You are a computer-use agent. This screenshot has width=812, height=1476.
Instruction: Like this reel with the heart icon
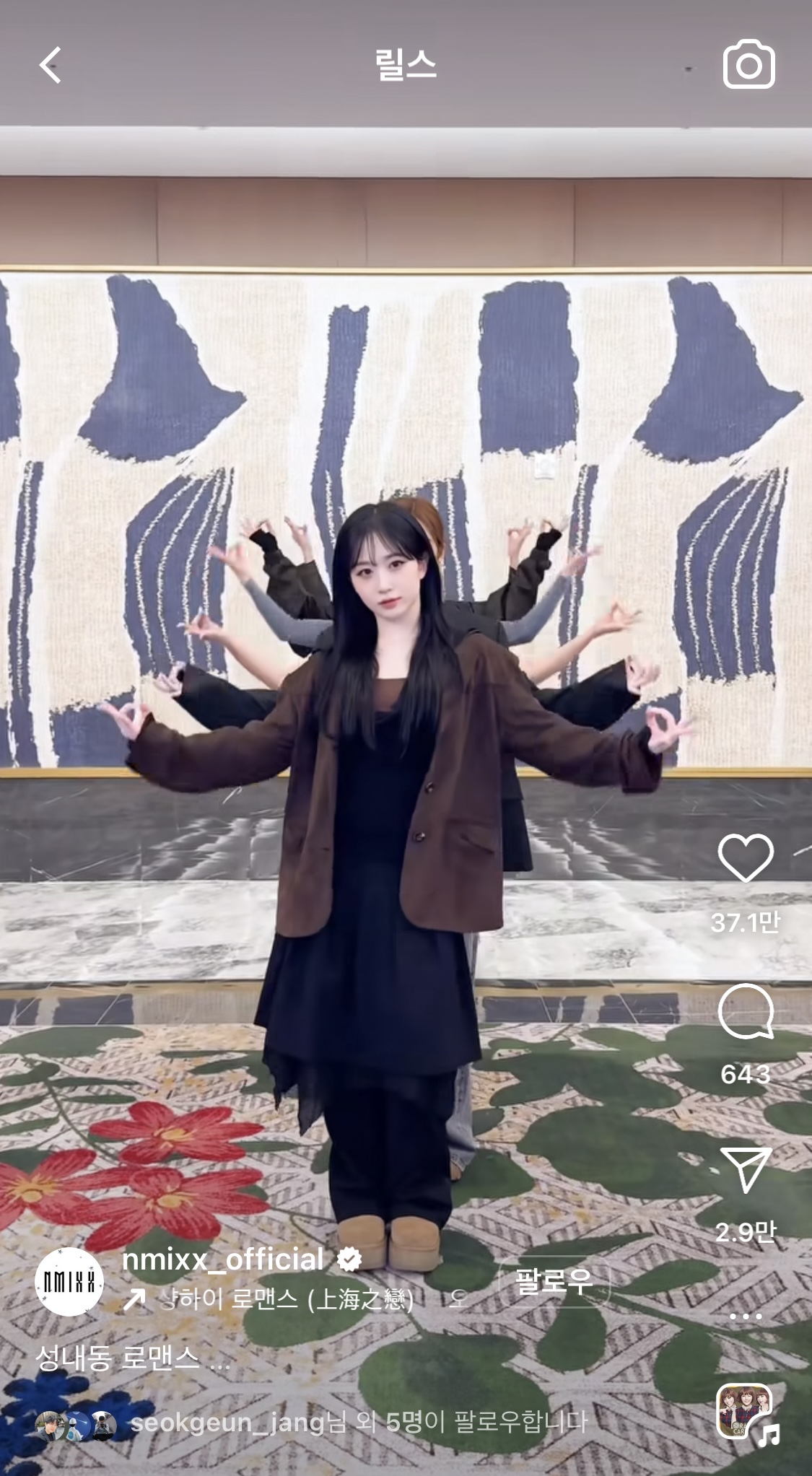pyautogui.click(x=746, y=858)
